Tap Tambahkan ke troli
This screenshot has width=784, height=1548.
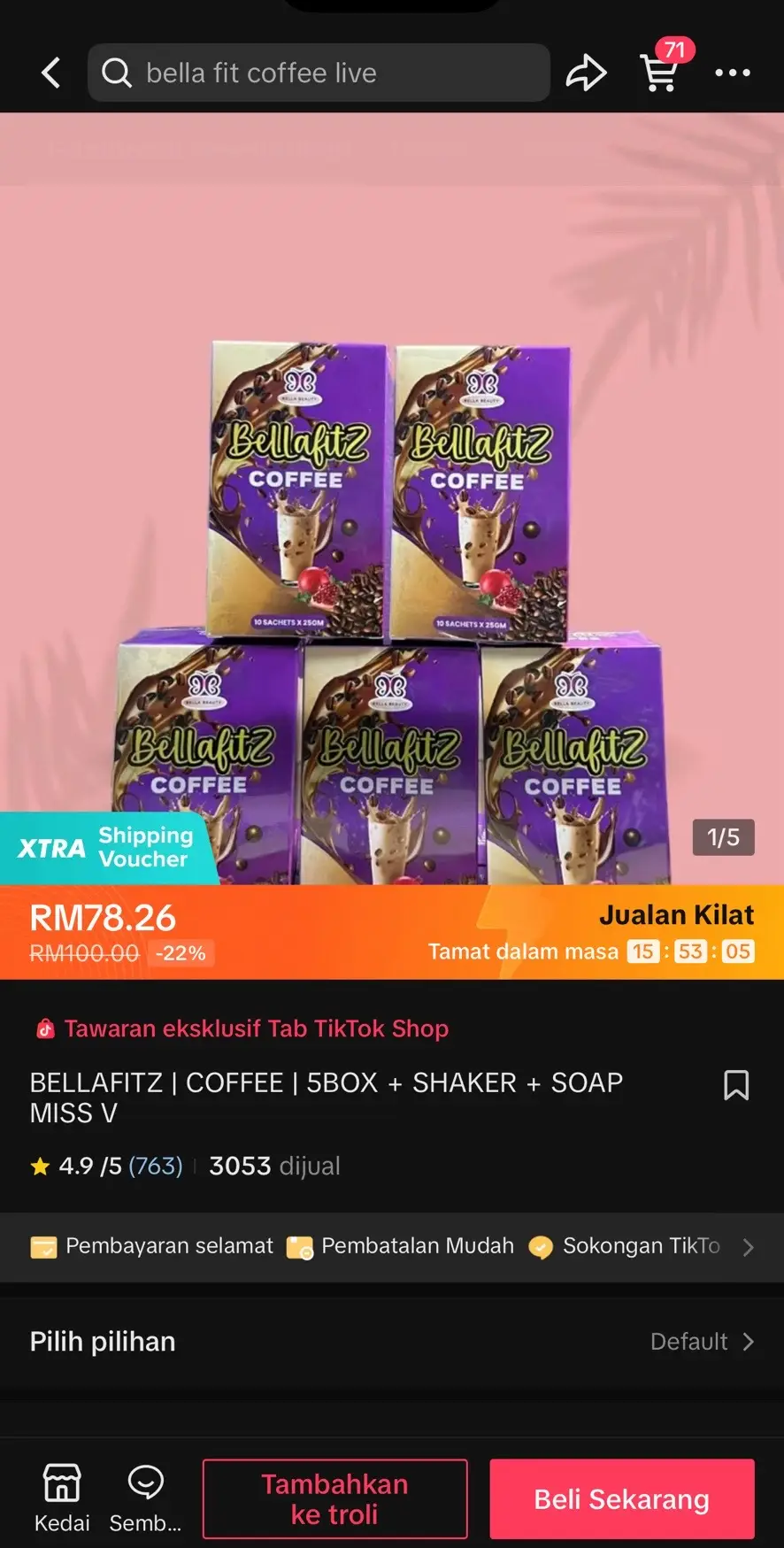point(334,1498)
